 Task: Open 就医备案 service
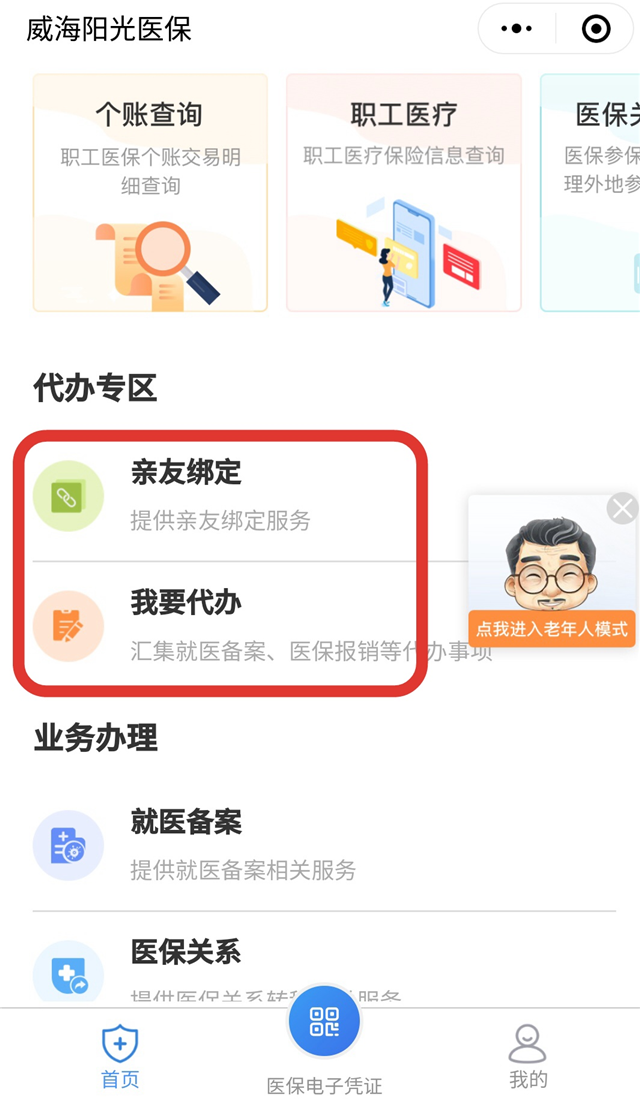tap(240, 845)
